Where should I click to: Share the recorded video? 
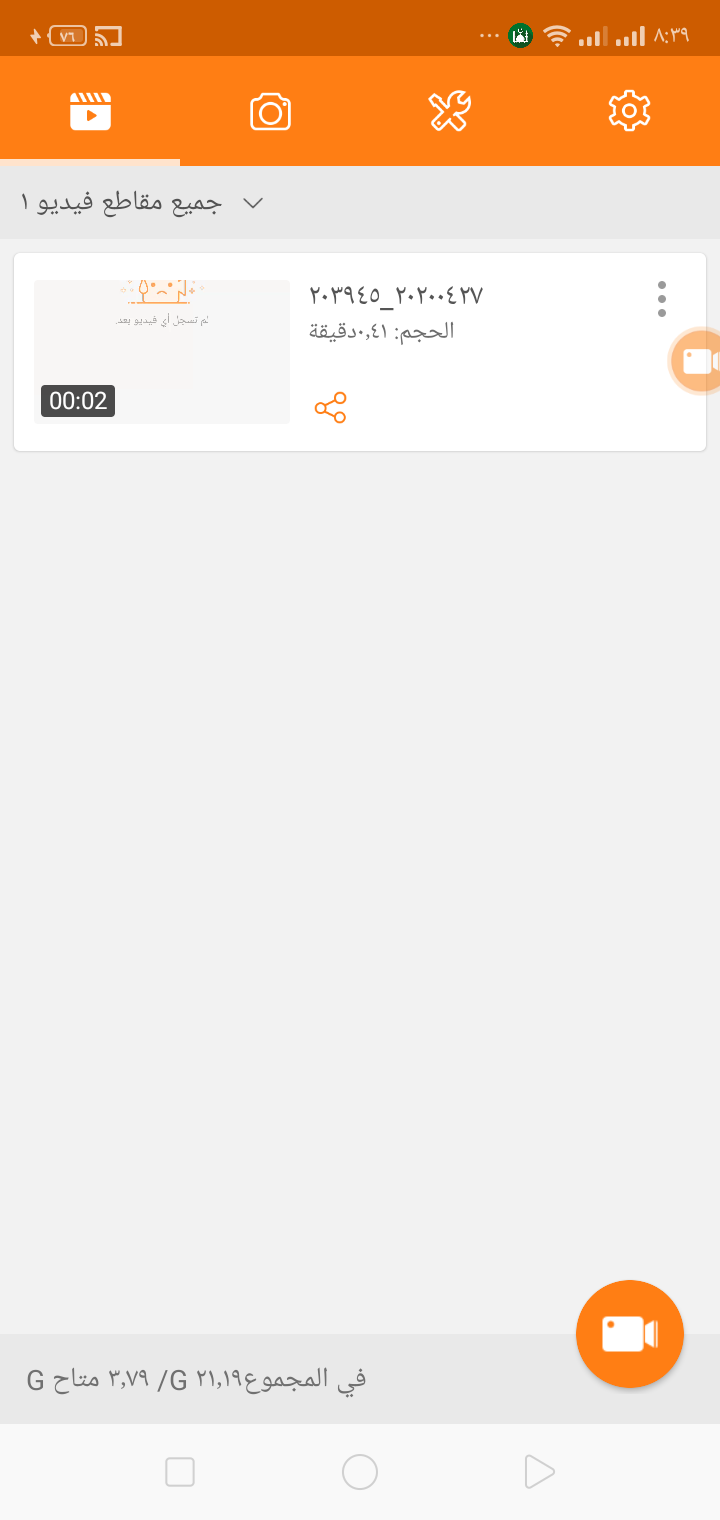point(330,408)
